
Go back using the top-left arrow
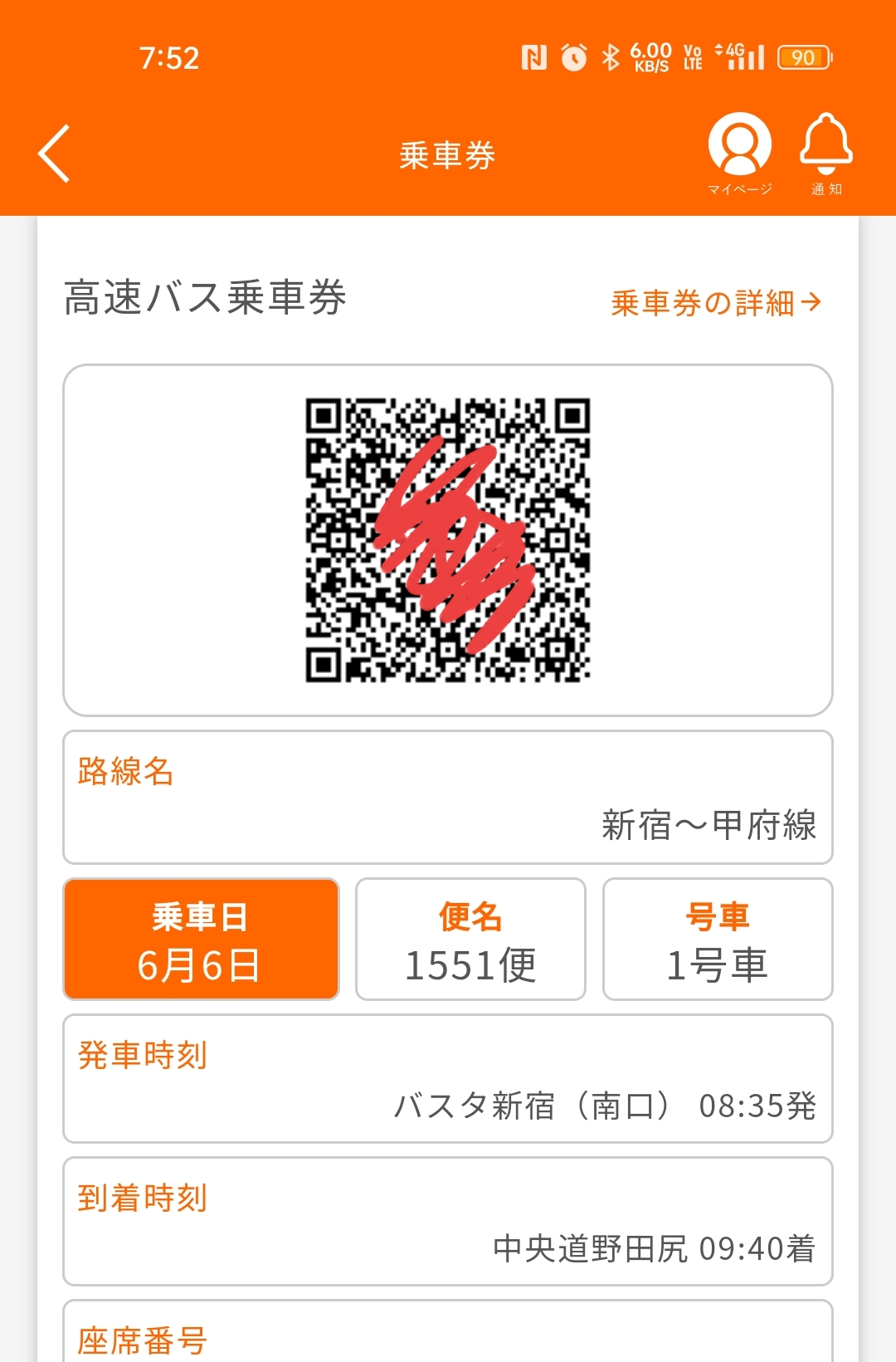[55, 154]
